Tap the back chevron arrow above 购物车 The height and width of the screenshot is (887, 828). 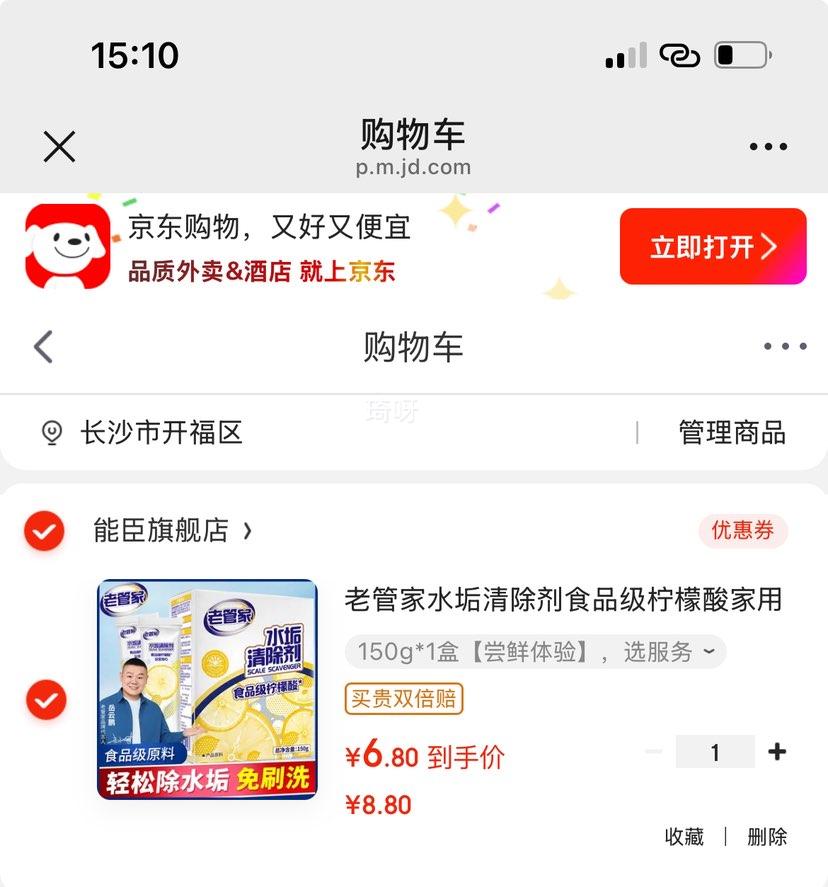[42, 346]
